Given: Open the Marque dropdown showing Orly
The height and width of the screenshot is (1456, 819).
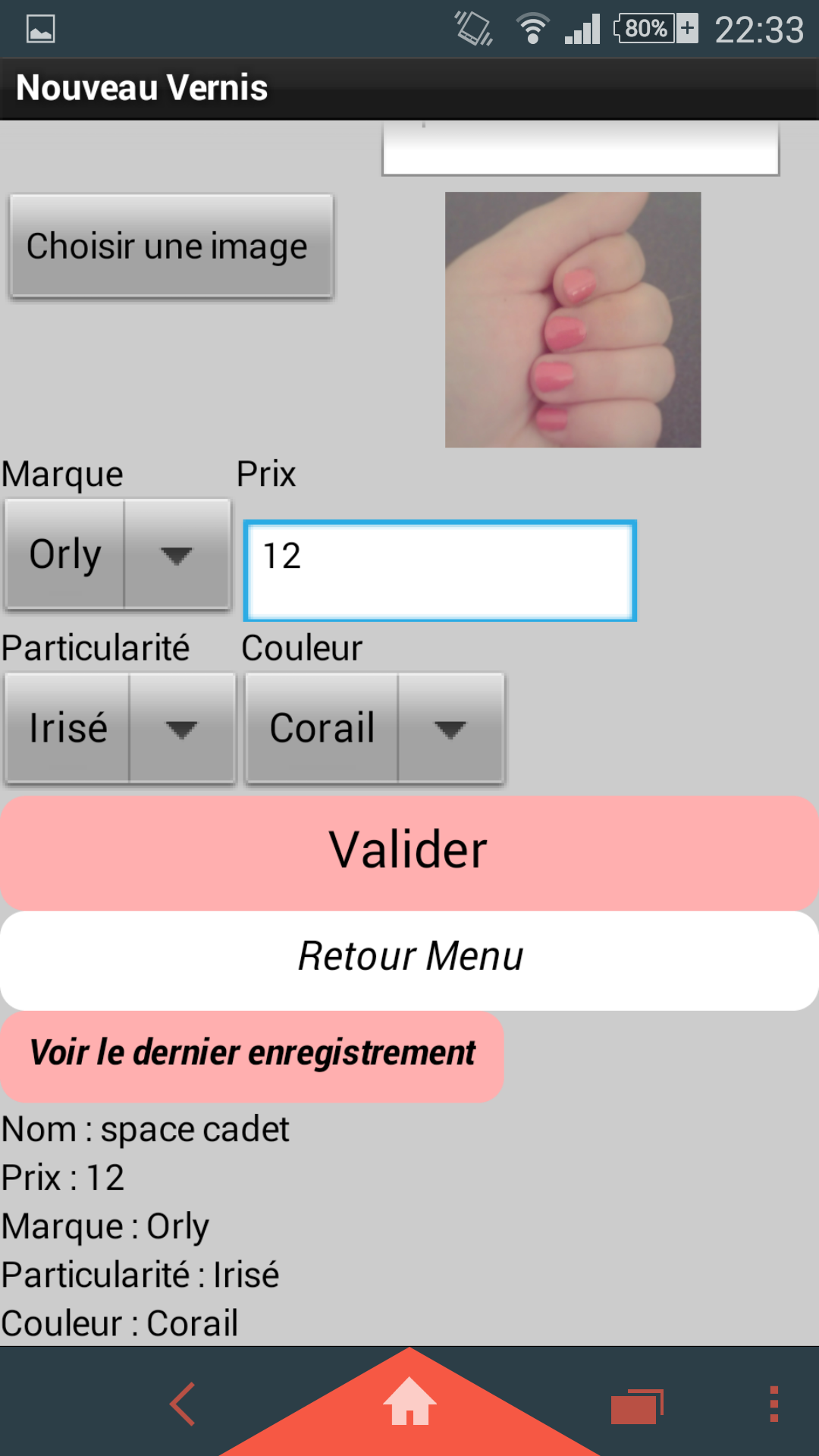Looking at the screenshot, I should pos(118,554).
